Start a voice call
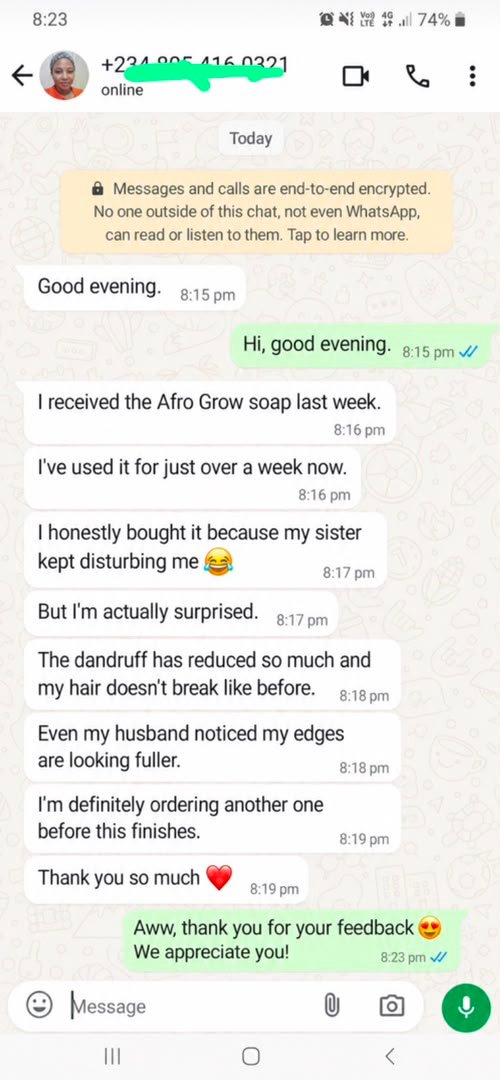The width and height of the screenshot is (500, 1080). click(x=417, y=76)
